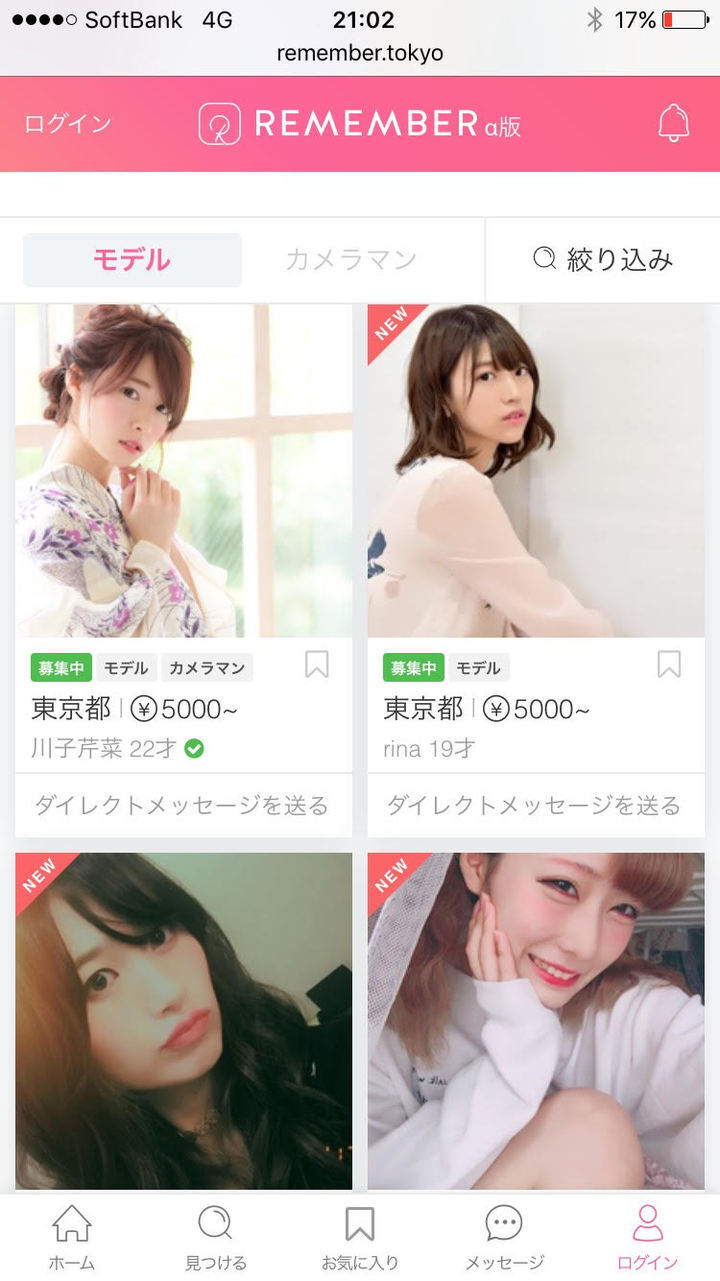The height and width of the screenshot is (1281, 720).
Task: Switch to the カメラマン tab
Action: point(348,258)
